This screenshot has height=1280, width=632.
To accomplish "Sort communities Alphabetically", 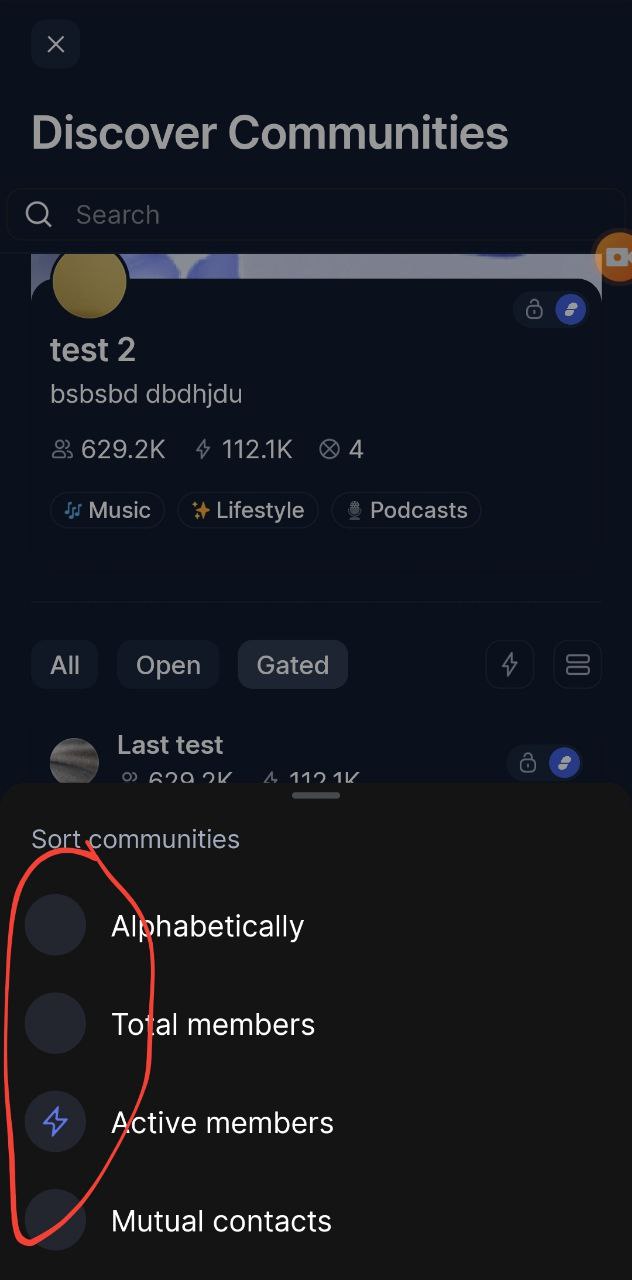I will pyautogui.click(x=207, y=926).
